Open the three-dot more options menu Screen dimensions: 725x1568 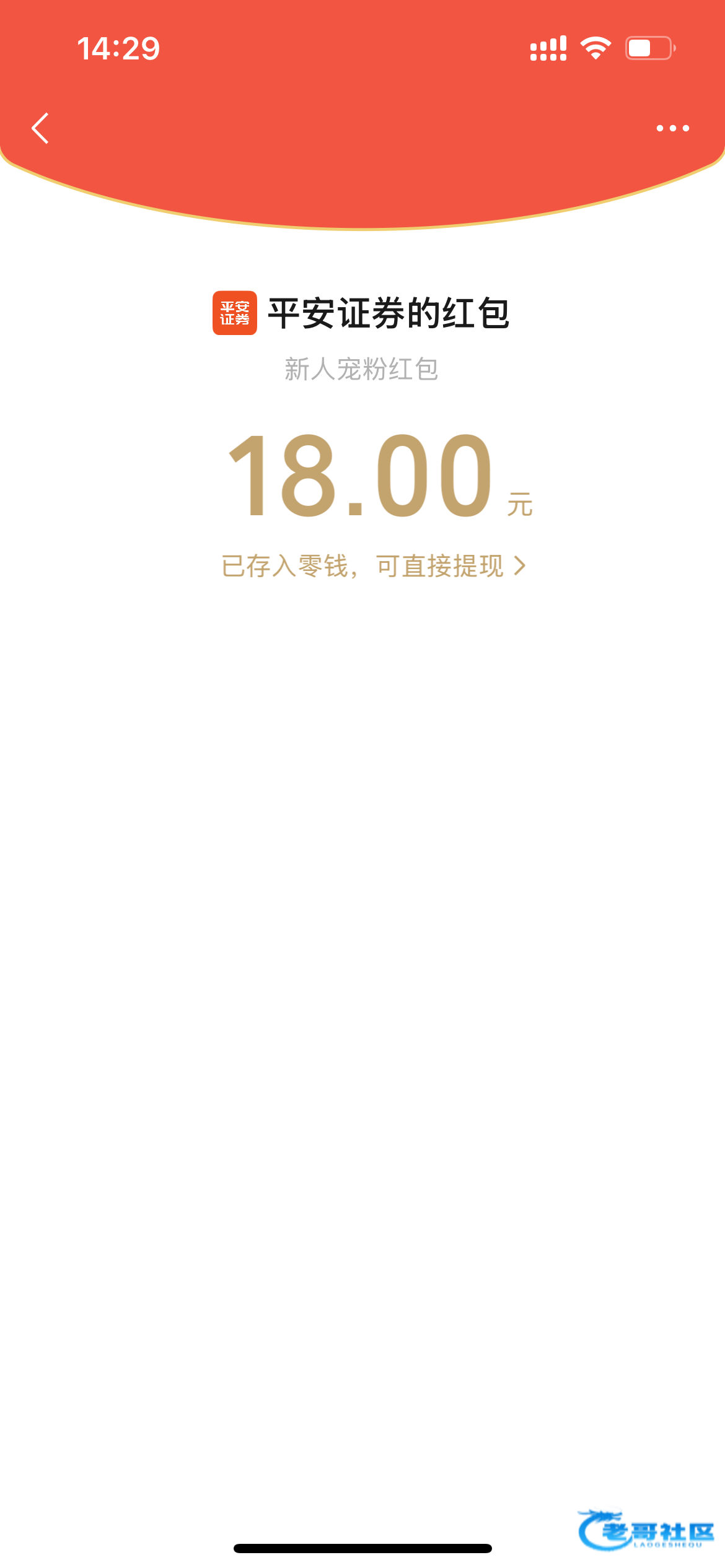(x=672, y=128)
